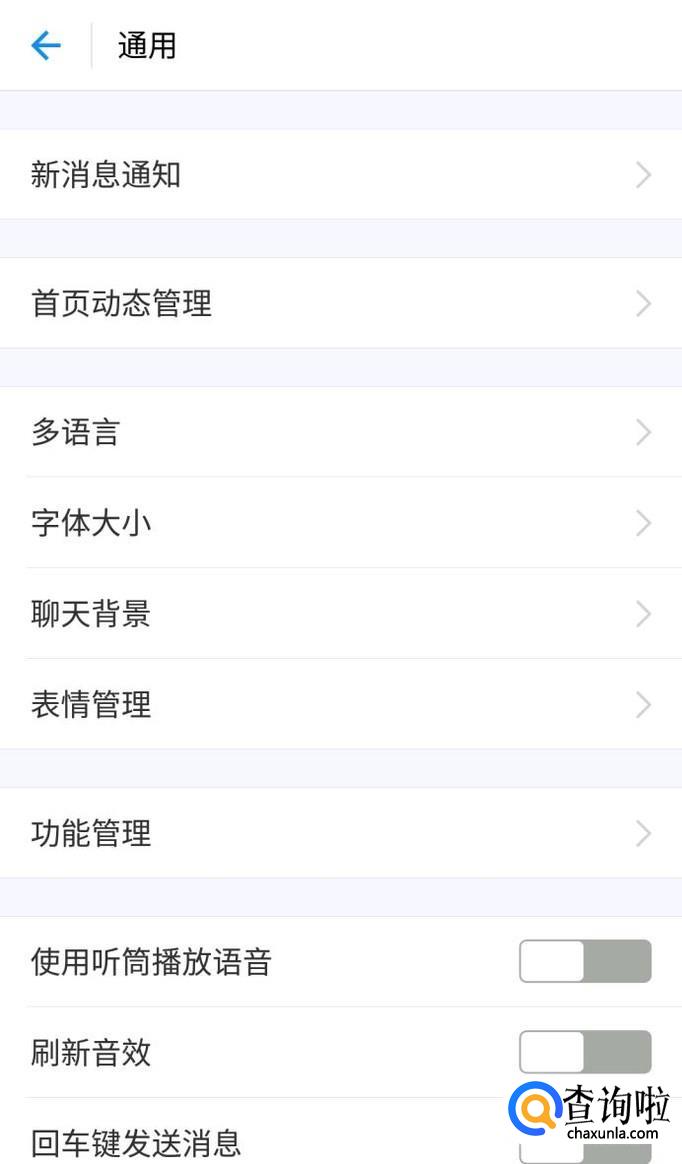
Task: Go back using the top-left arrow
Action: (46, 46)
